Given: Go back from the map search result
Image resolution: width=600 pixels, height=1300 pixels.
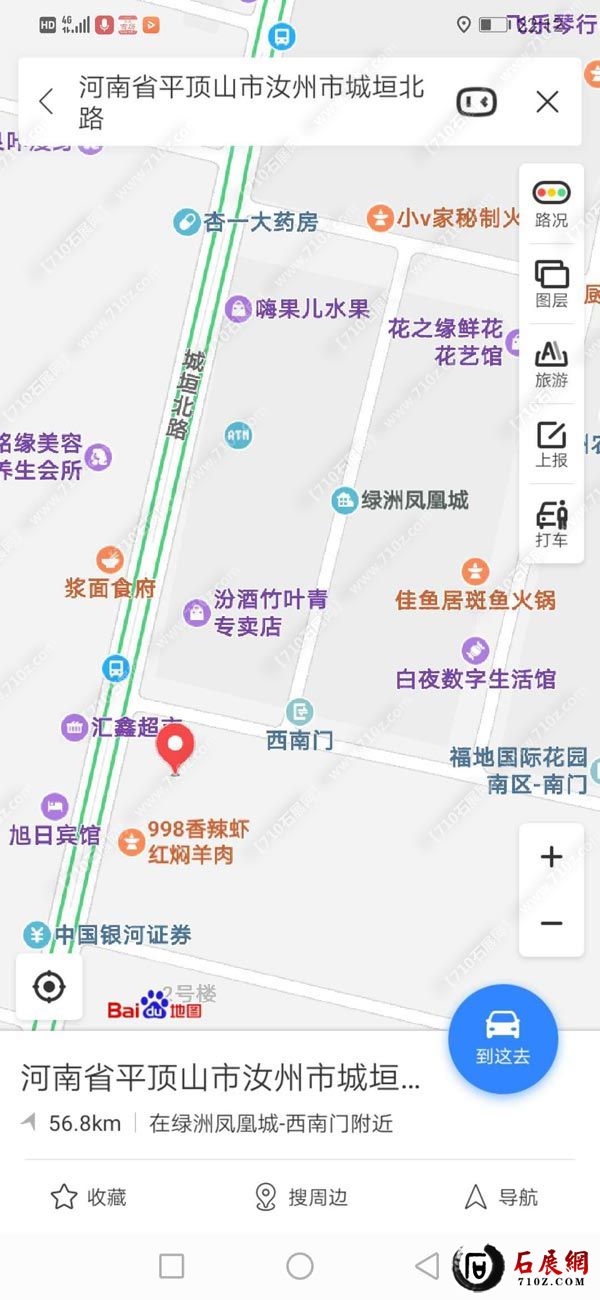Looking at the screenshot, I should (x=46, y=101).
